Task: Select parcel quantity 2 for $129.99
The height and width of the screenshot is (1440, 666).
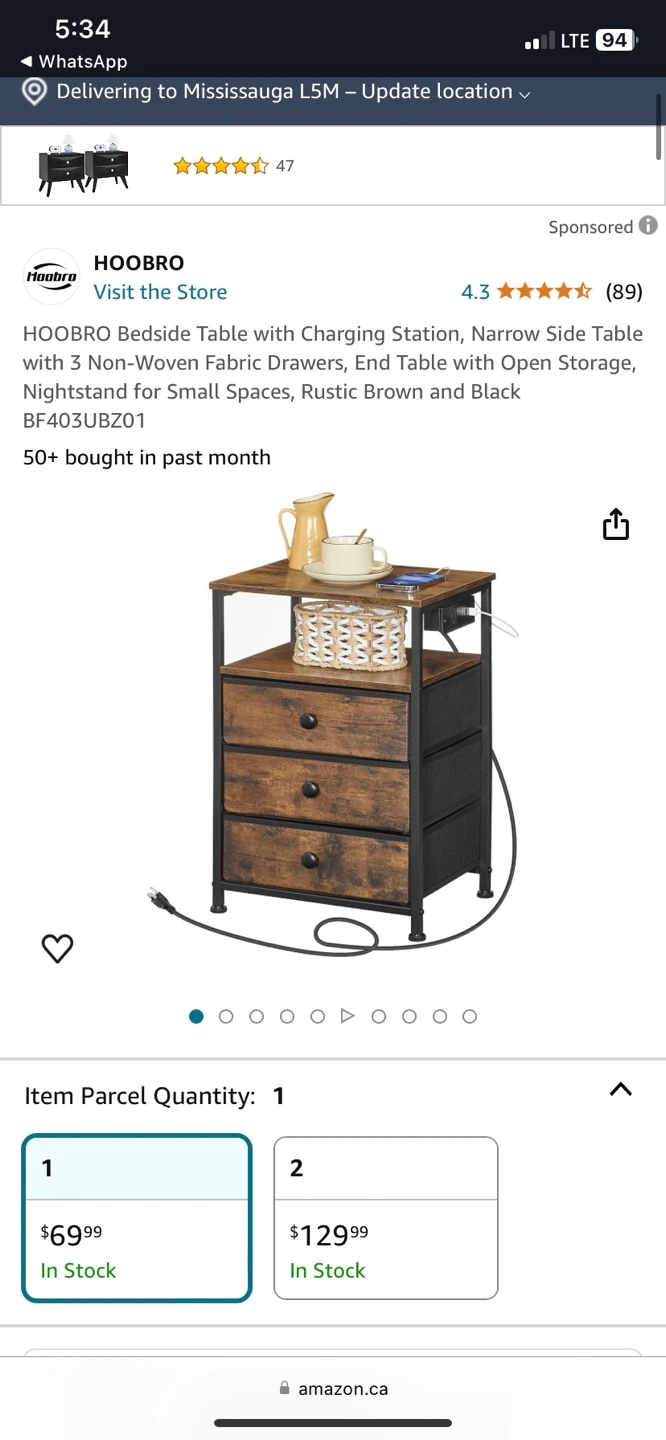Action: tap(385, 1218)
